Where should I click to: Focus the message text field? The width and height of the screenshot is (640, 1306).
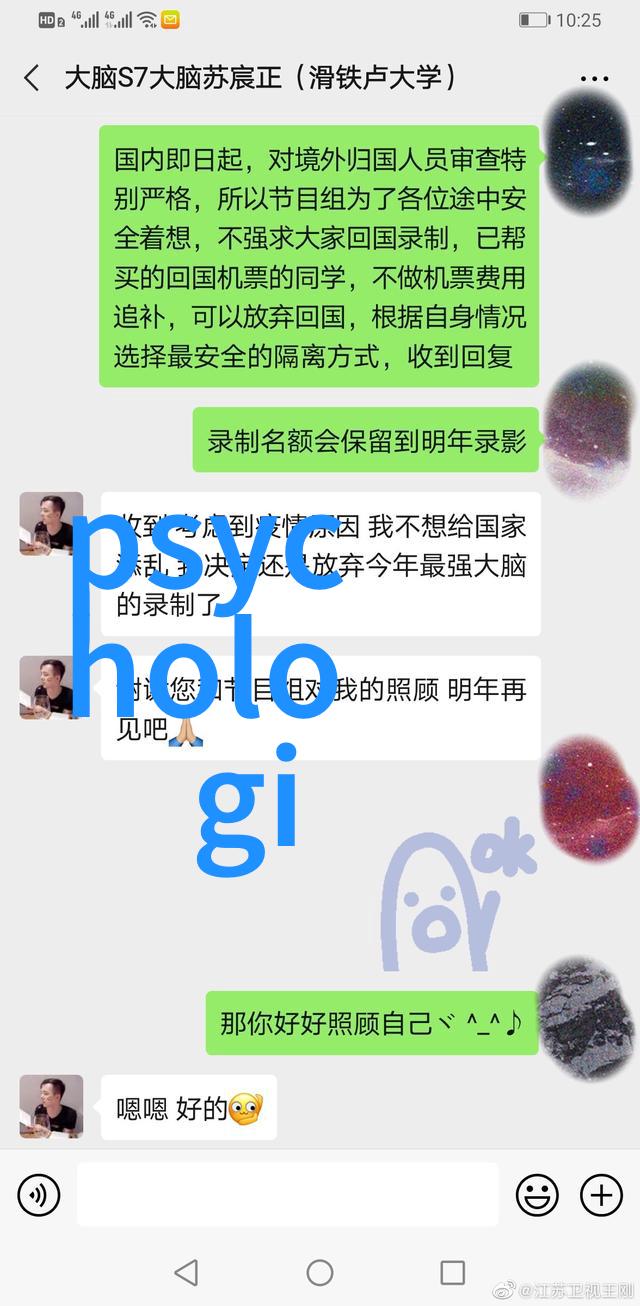(287, 1195)
